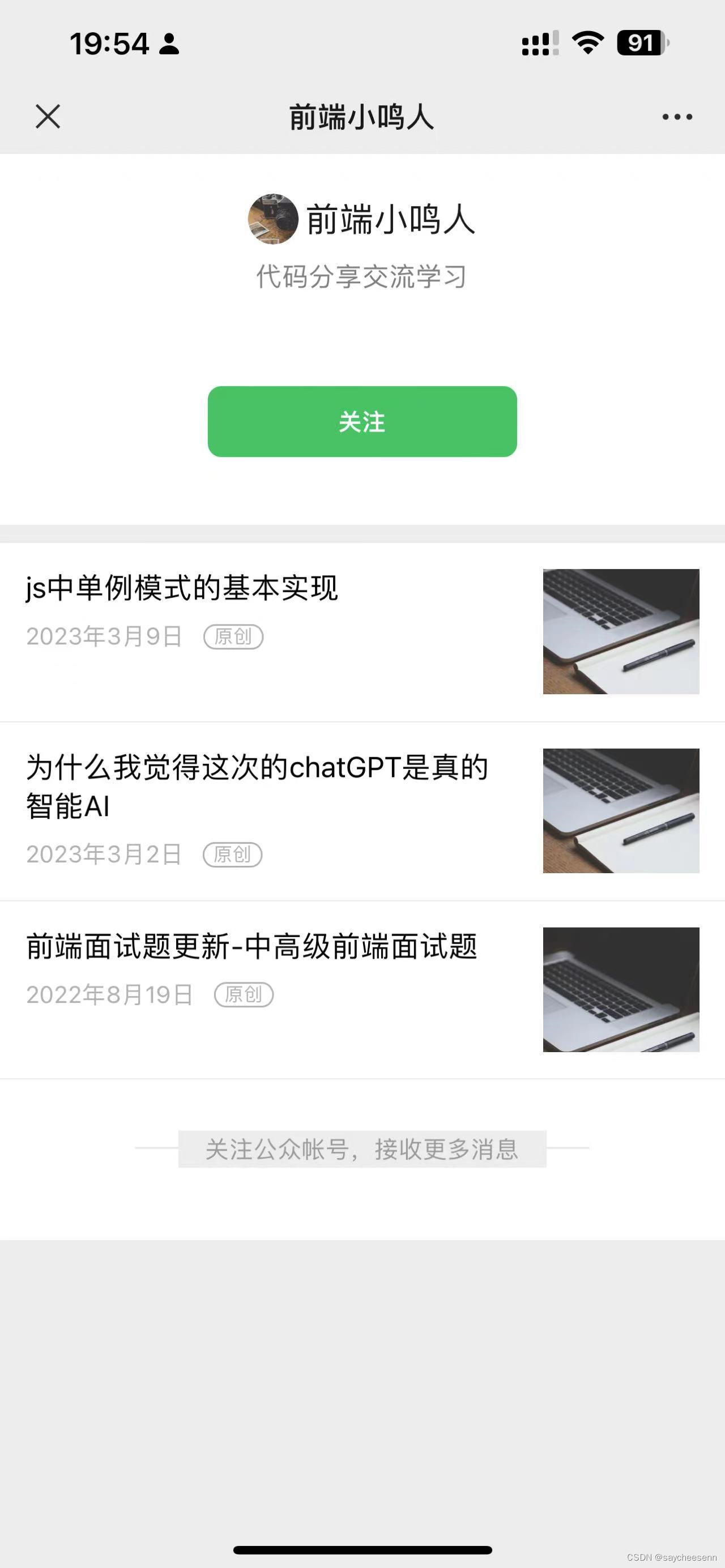This screenshot has height=1568, width=725.
Task: Tap the person icon beside the clock
Action: coord(169,43)
